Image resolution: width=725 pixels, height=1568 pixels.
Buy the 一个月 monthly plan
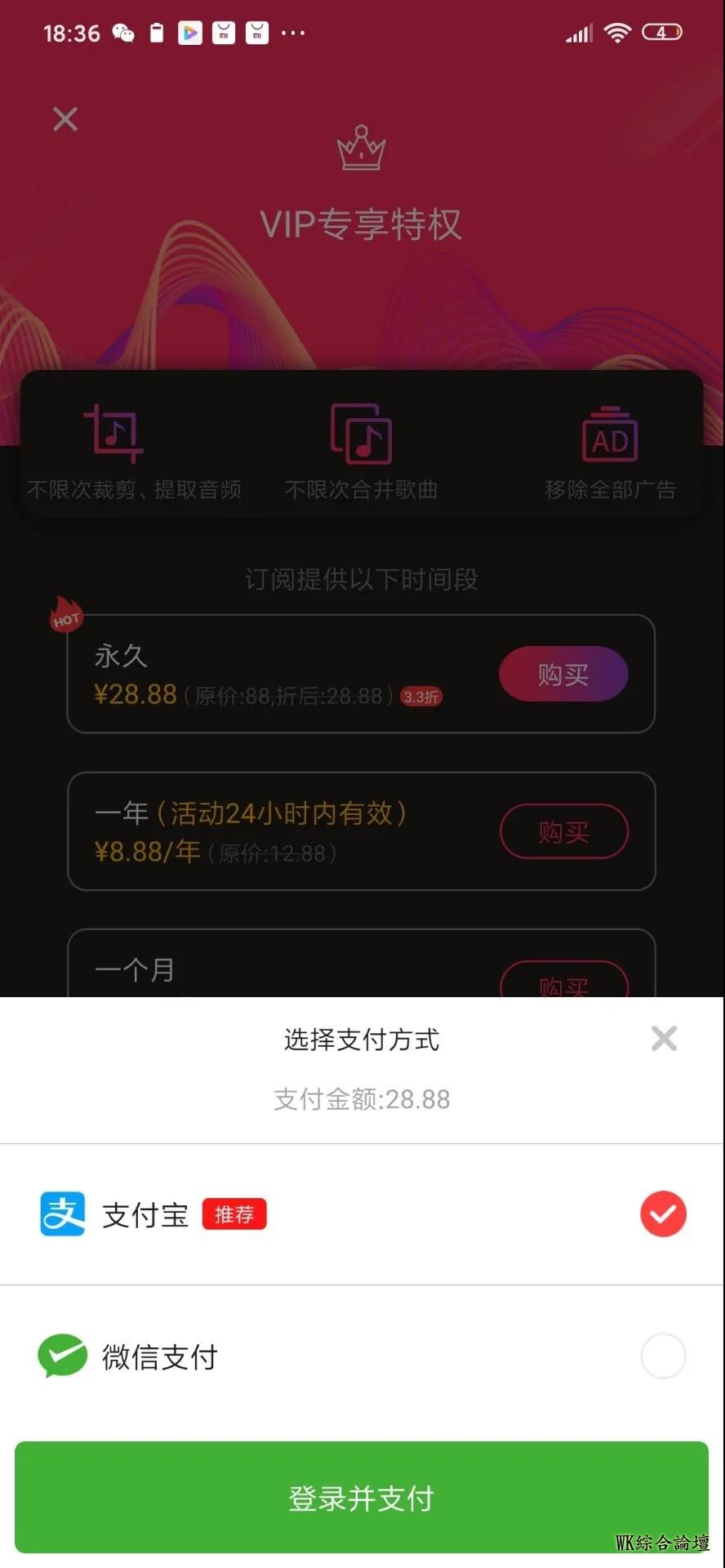point(563,982)
